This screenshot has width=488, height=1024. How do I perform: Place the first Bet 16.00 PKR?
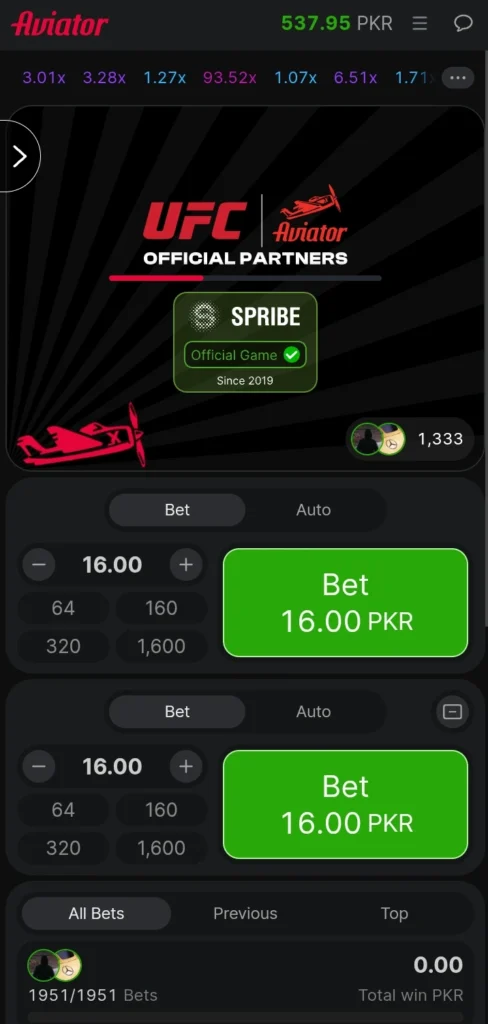346,602
